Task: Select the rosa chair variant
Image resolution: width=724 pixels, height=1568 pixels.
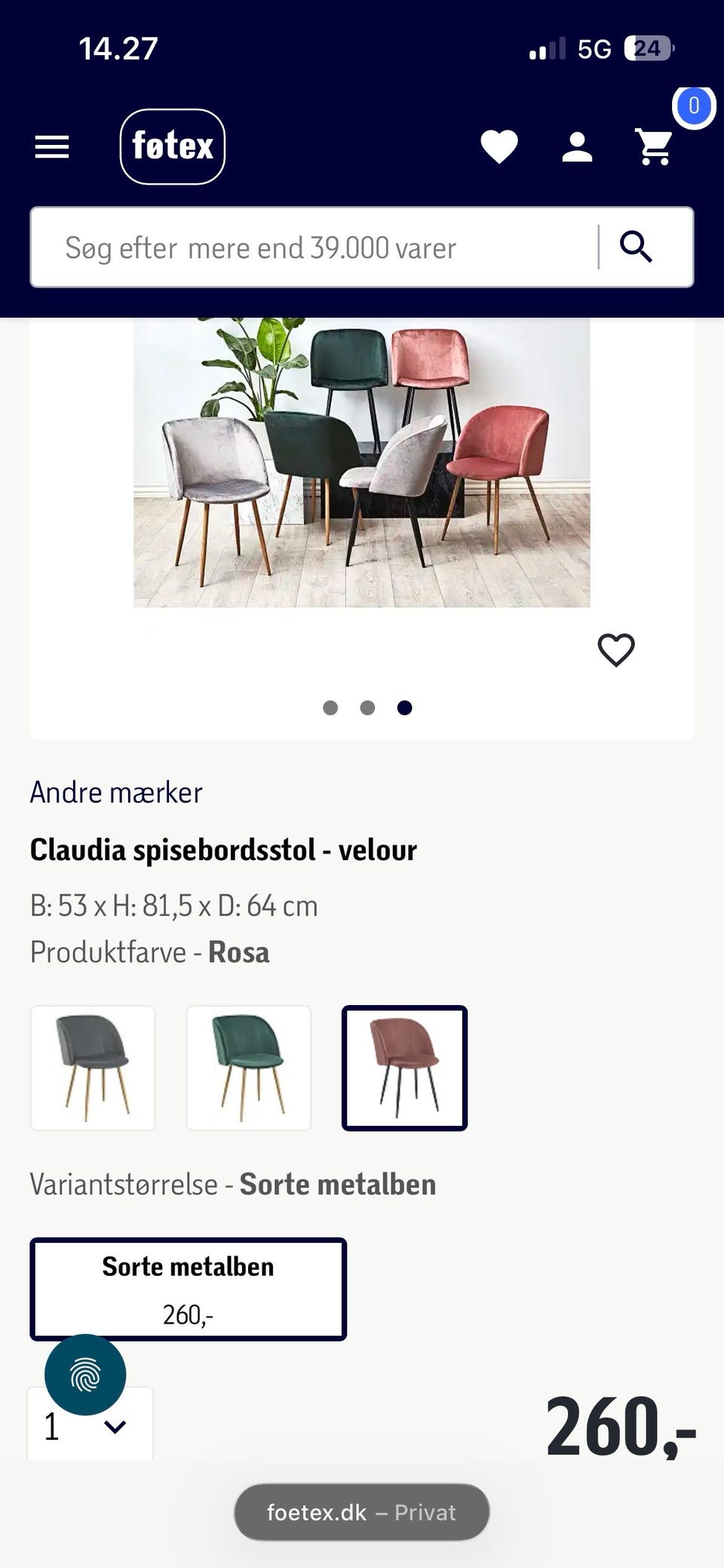Action: point(404,1069)
